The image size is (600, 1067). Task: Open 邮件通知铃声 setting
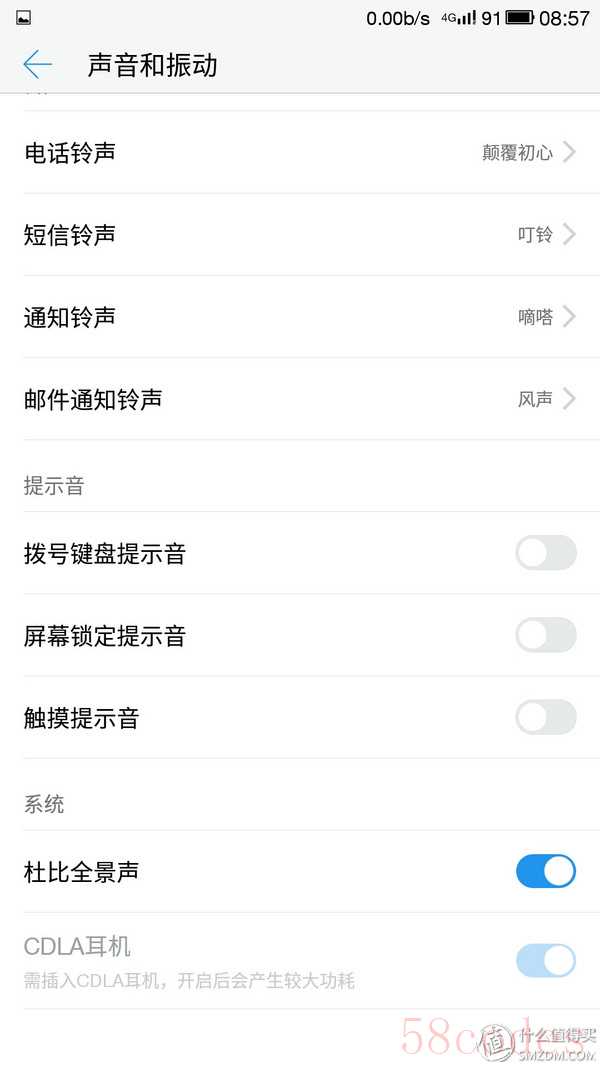pyautogui.click(x=300, y=399)
